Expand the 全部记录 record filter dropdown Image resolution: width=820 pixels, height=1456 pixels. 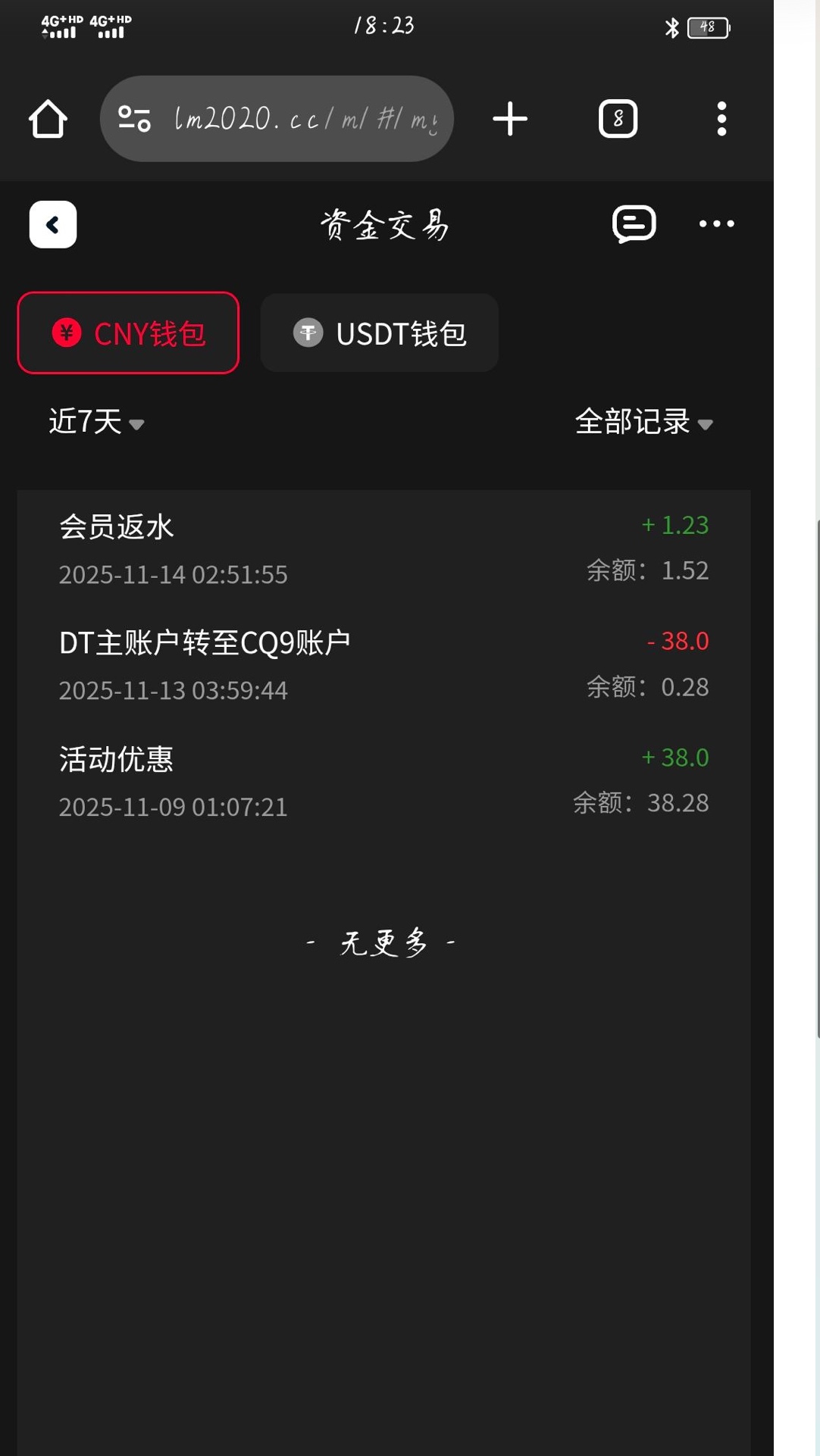pos(643,422)
